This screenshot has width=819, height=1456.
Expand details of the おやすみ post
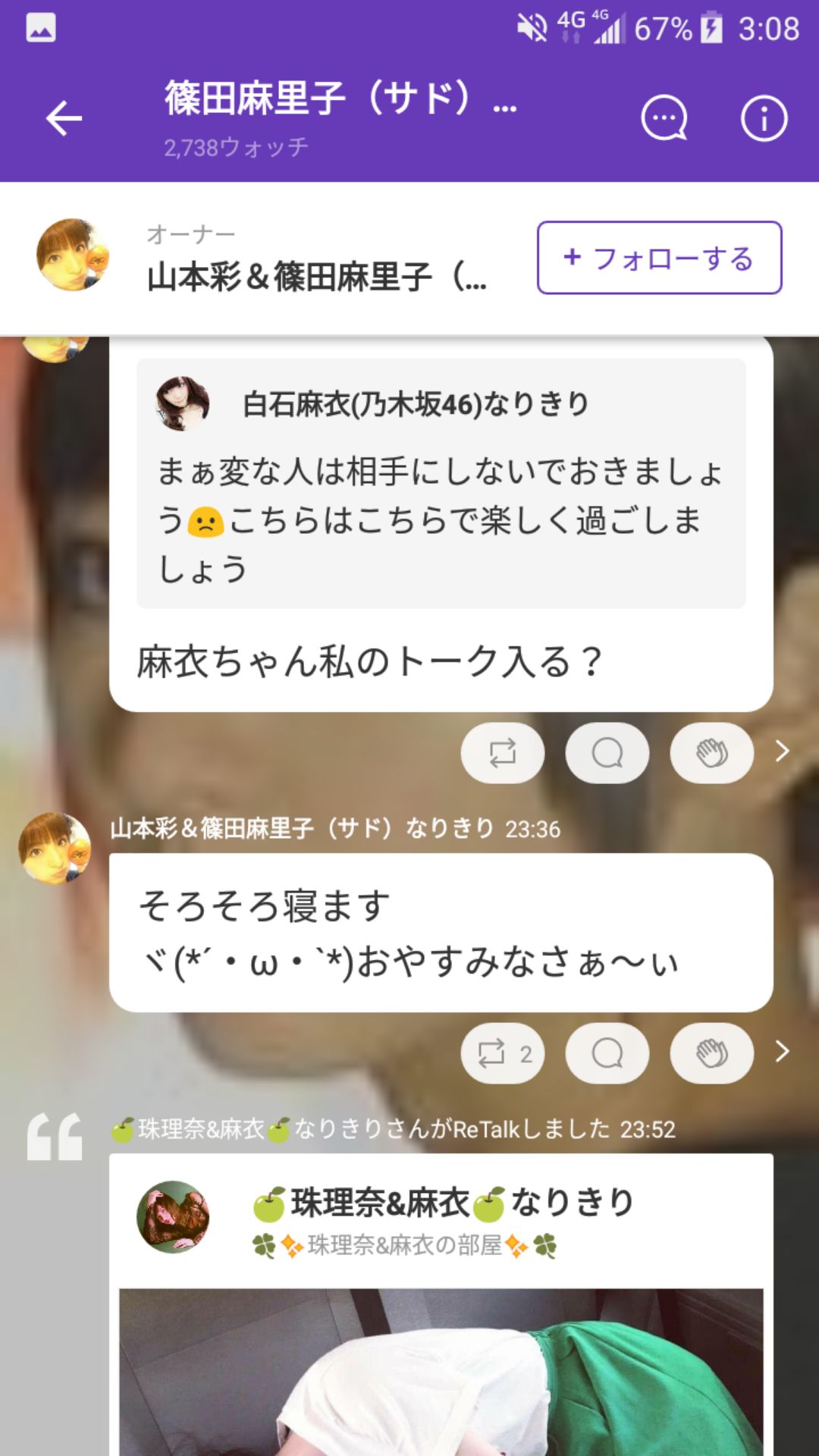(781, 1054)
